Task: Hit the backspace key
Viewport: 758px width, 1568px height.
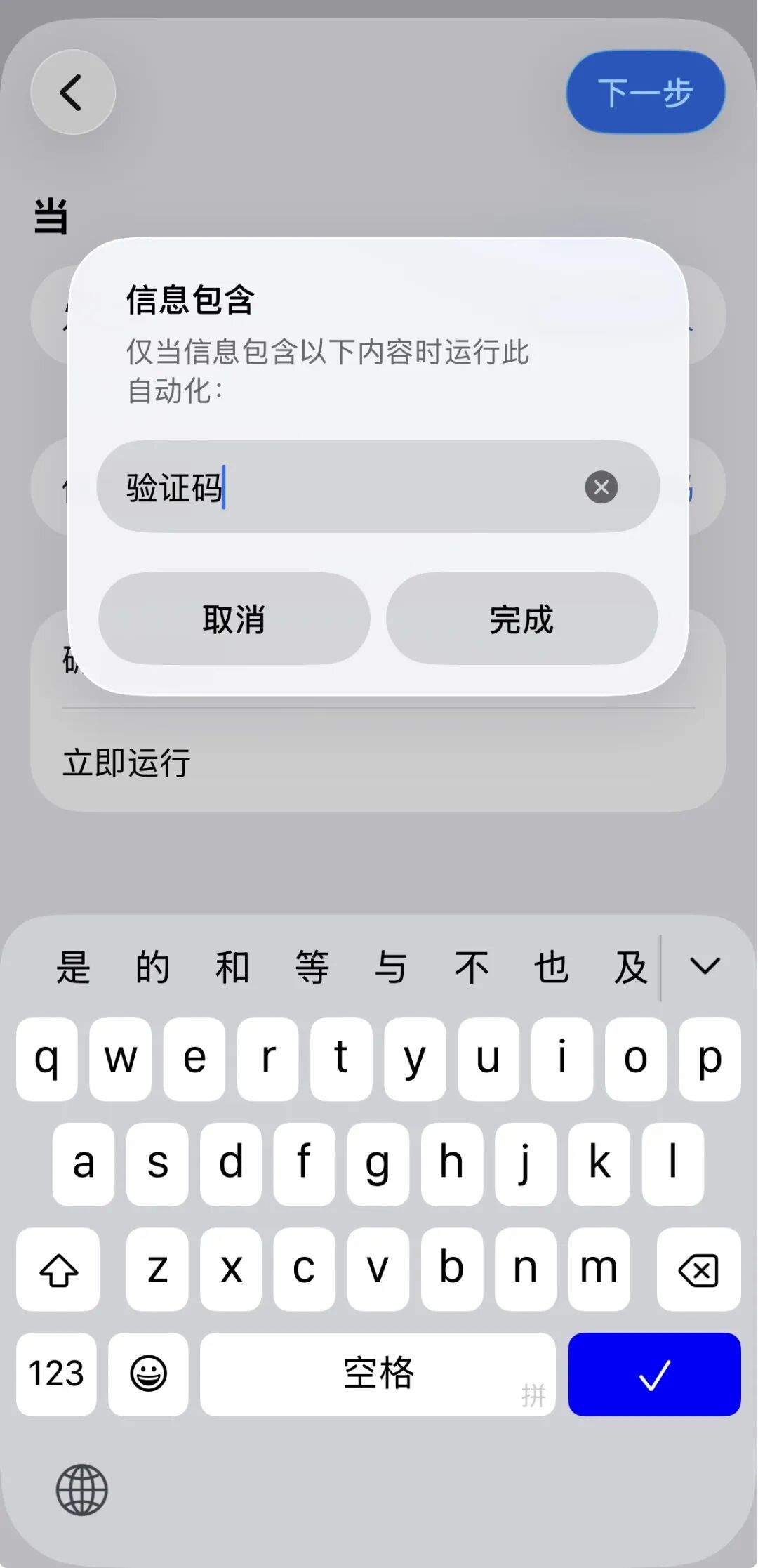Action: click(698, 1270)
